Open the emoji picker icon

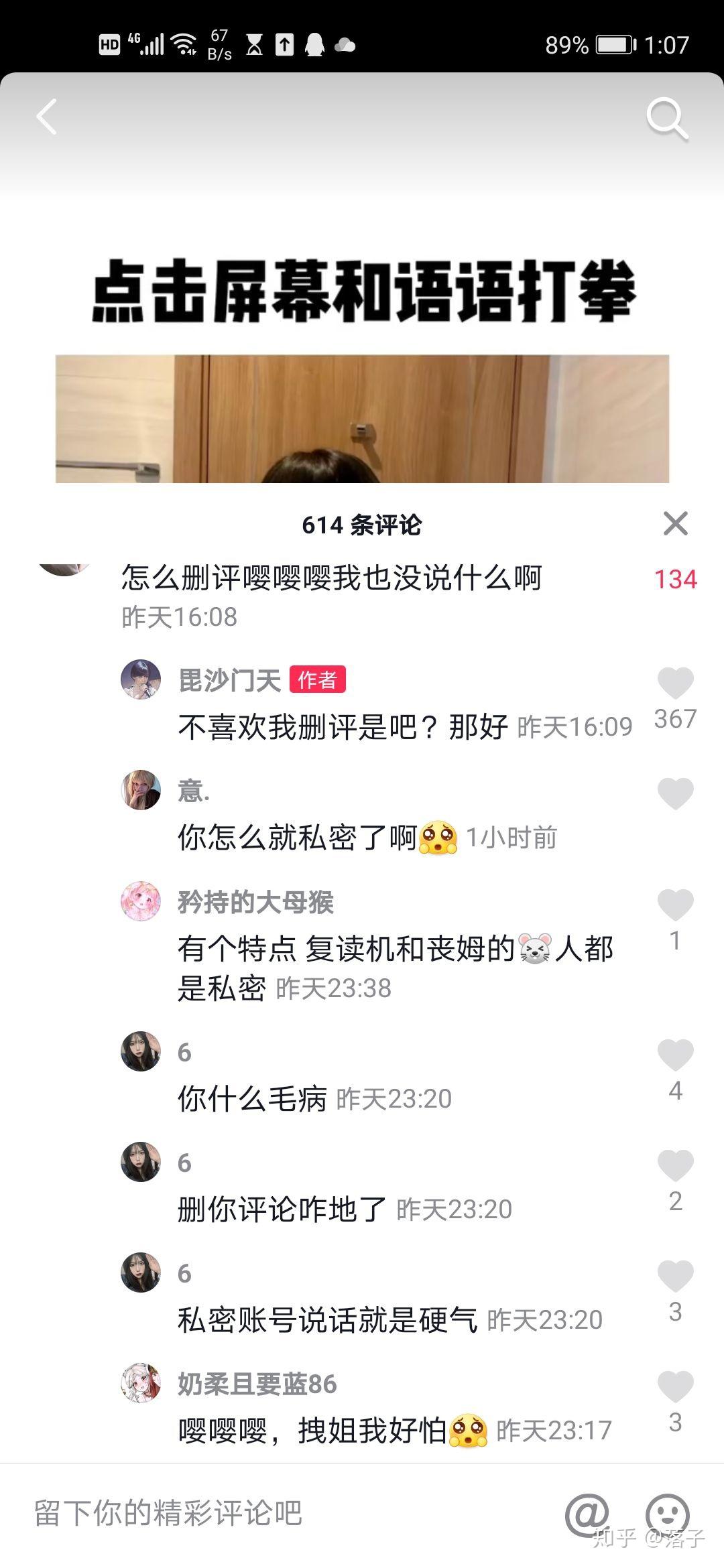coord(667,1514)
